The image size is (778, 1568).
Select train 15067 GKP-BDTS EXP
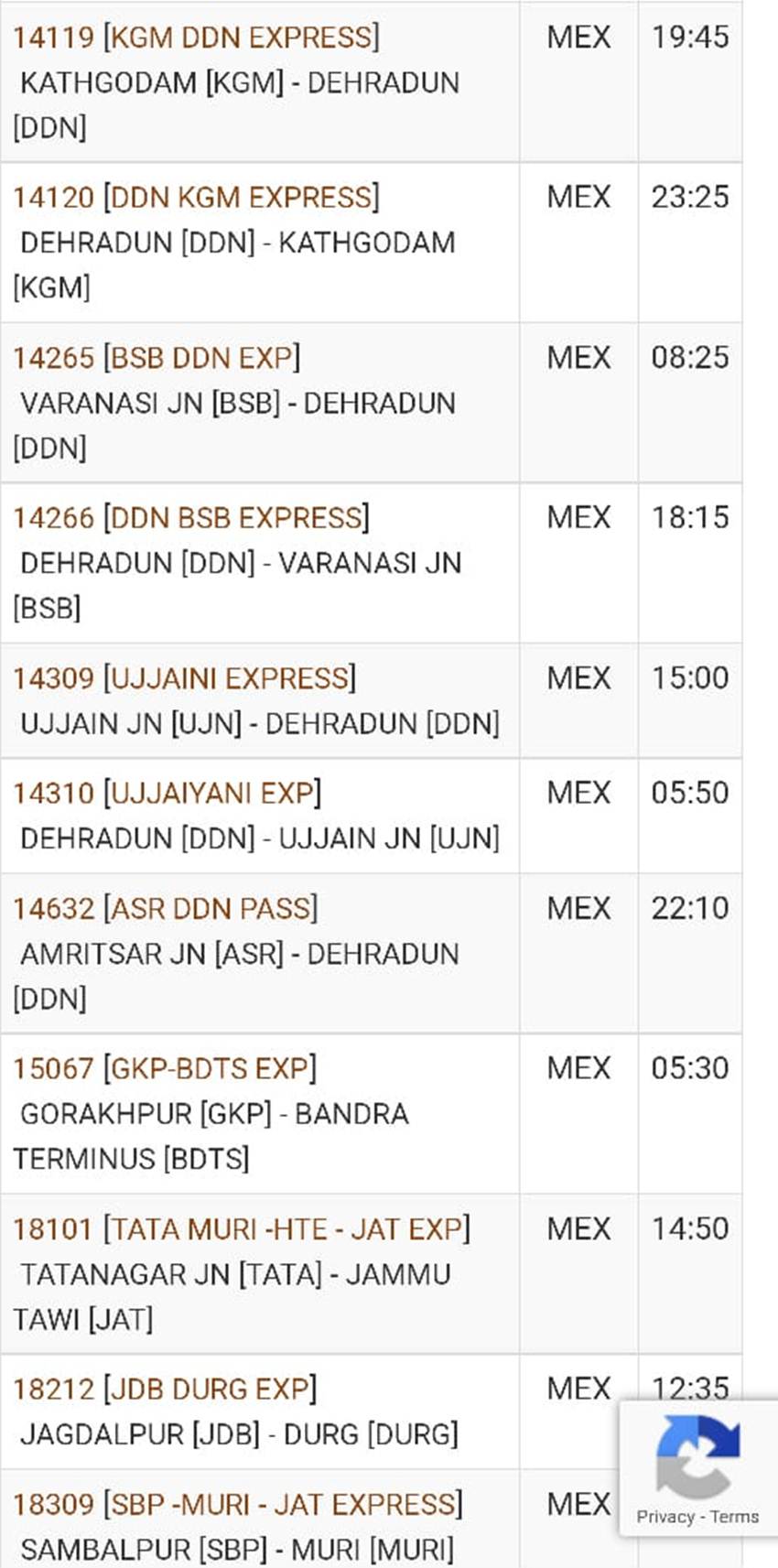(164, 1068)
